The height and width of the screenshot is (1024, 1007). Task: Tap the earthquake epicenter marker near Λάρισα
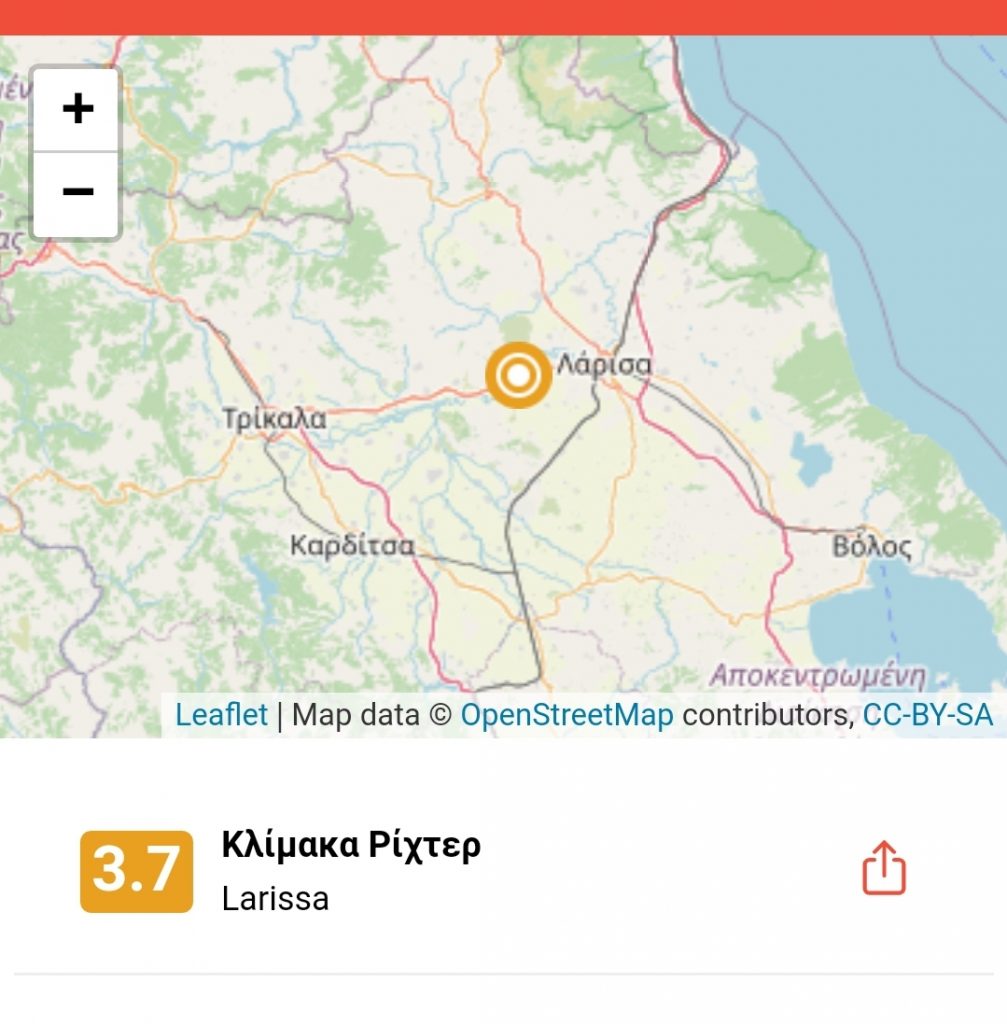coord(518,376)
